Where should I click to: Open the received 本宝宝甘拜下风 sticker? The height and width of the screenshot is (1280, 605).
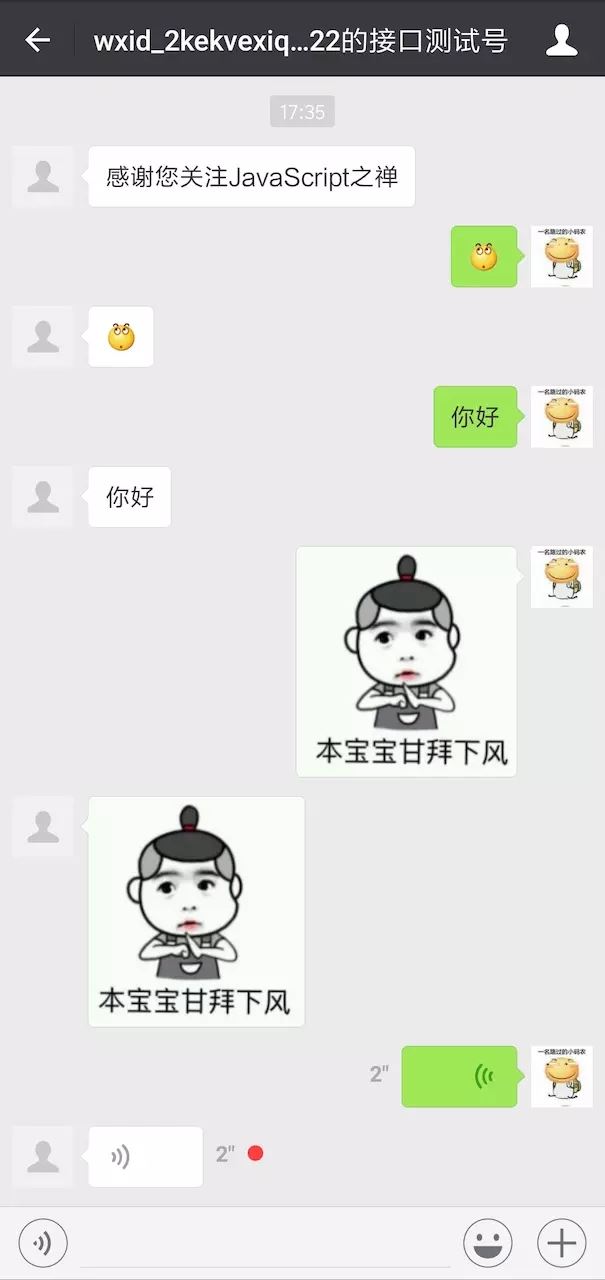(x=196, y=911)
